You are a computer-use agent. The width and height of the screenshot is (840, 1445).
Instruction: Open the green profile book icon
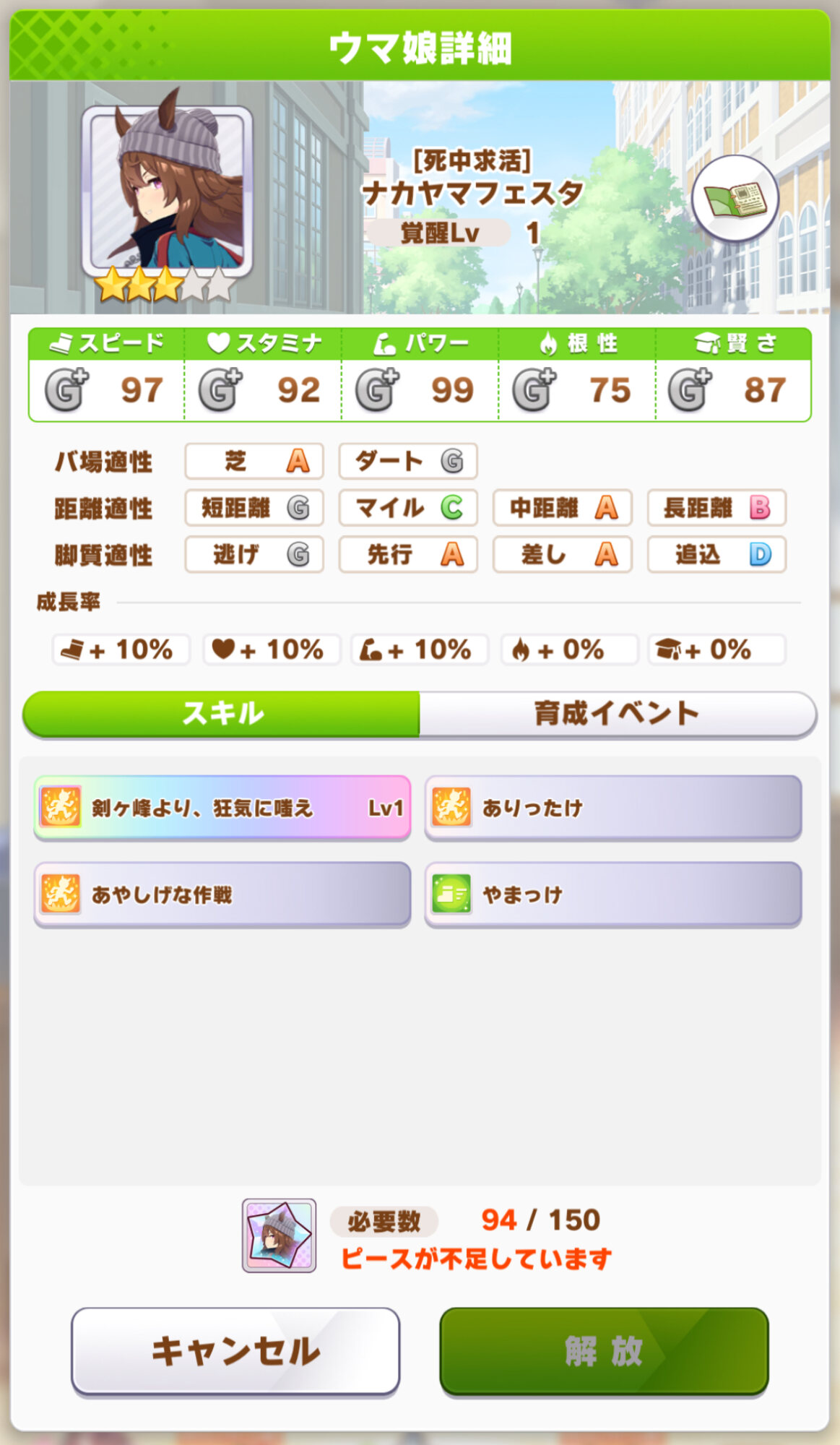pyautogui.click(x=735, y=199)
